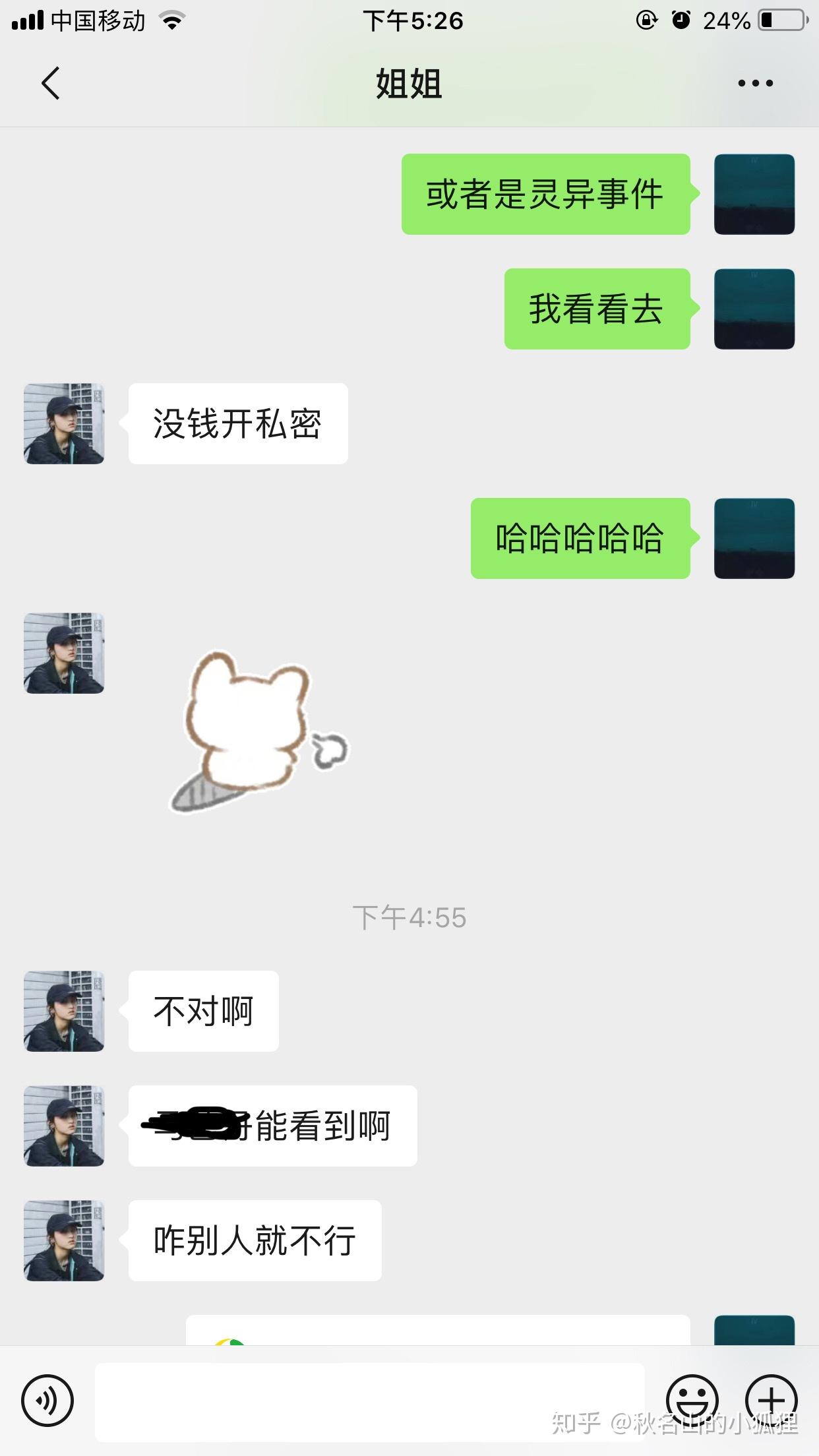Tap the 没钱开私密 message bubble
819x1456 pixels.
tap(237, 423)
